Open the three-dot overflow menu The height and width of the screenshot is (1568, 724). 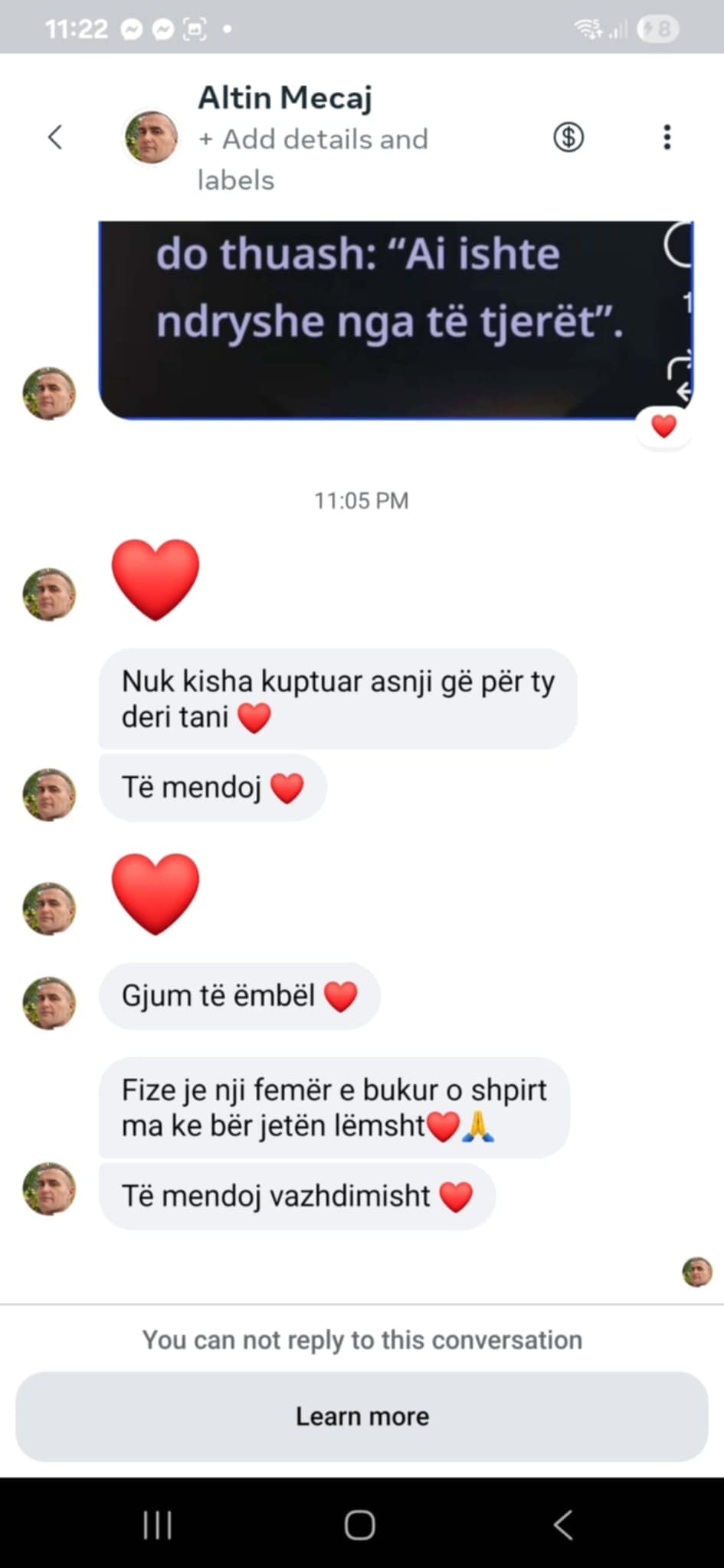667,138
